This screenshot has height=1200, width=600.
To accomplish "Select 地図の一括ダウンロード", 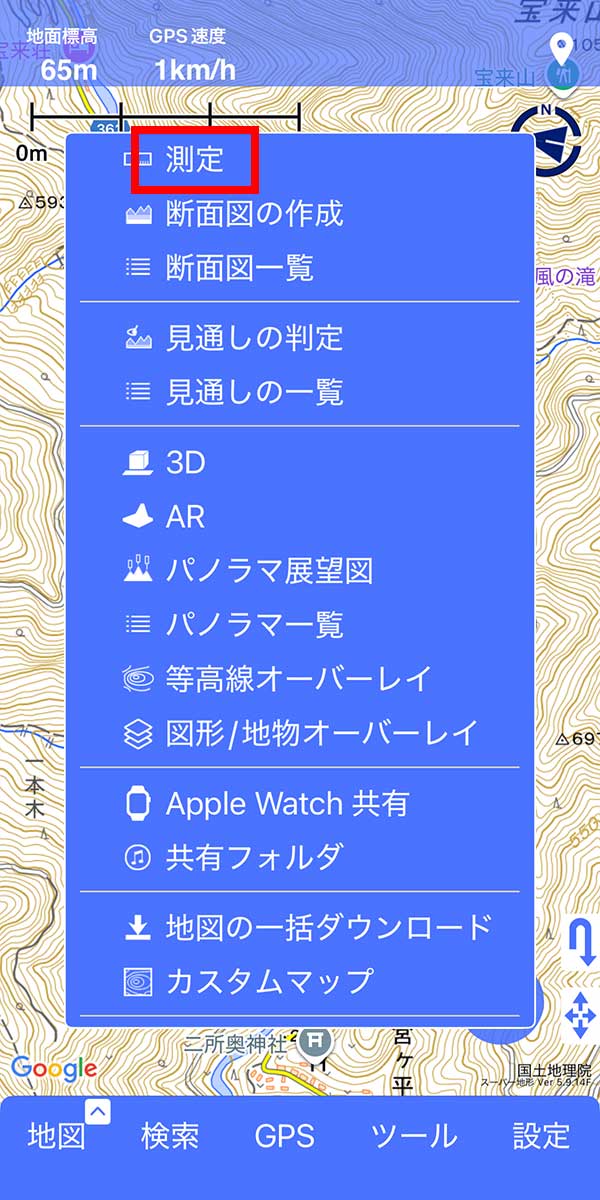I will click(x=329, y=927).
